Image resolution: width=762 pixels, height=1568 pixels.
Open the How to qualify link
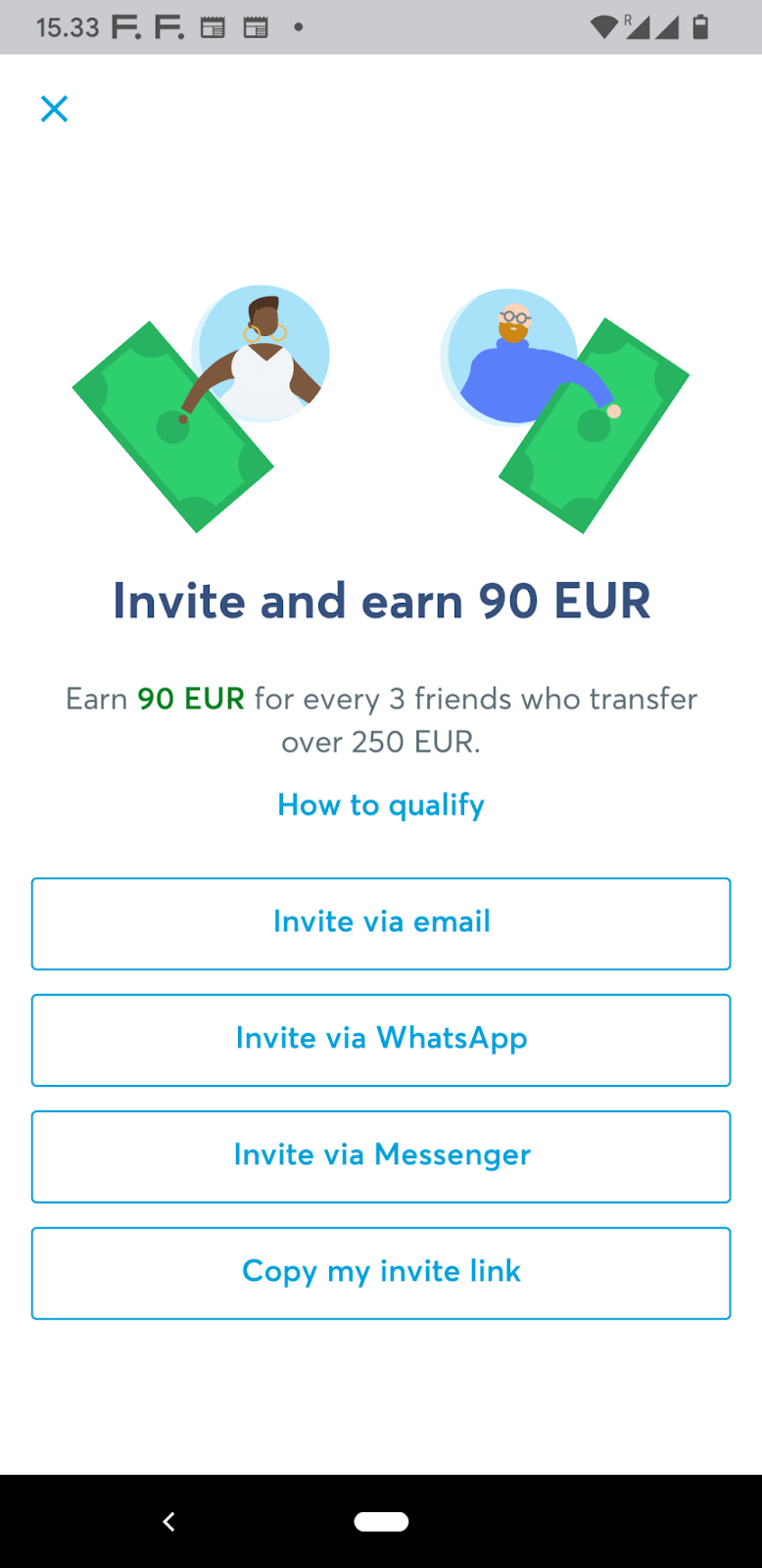pos(381,805)
